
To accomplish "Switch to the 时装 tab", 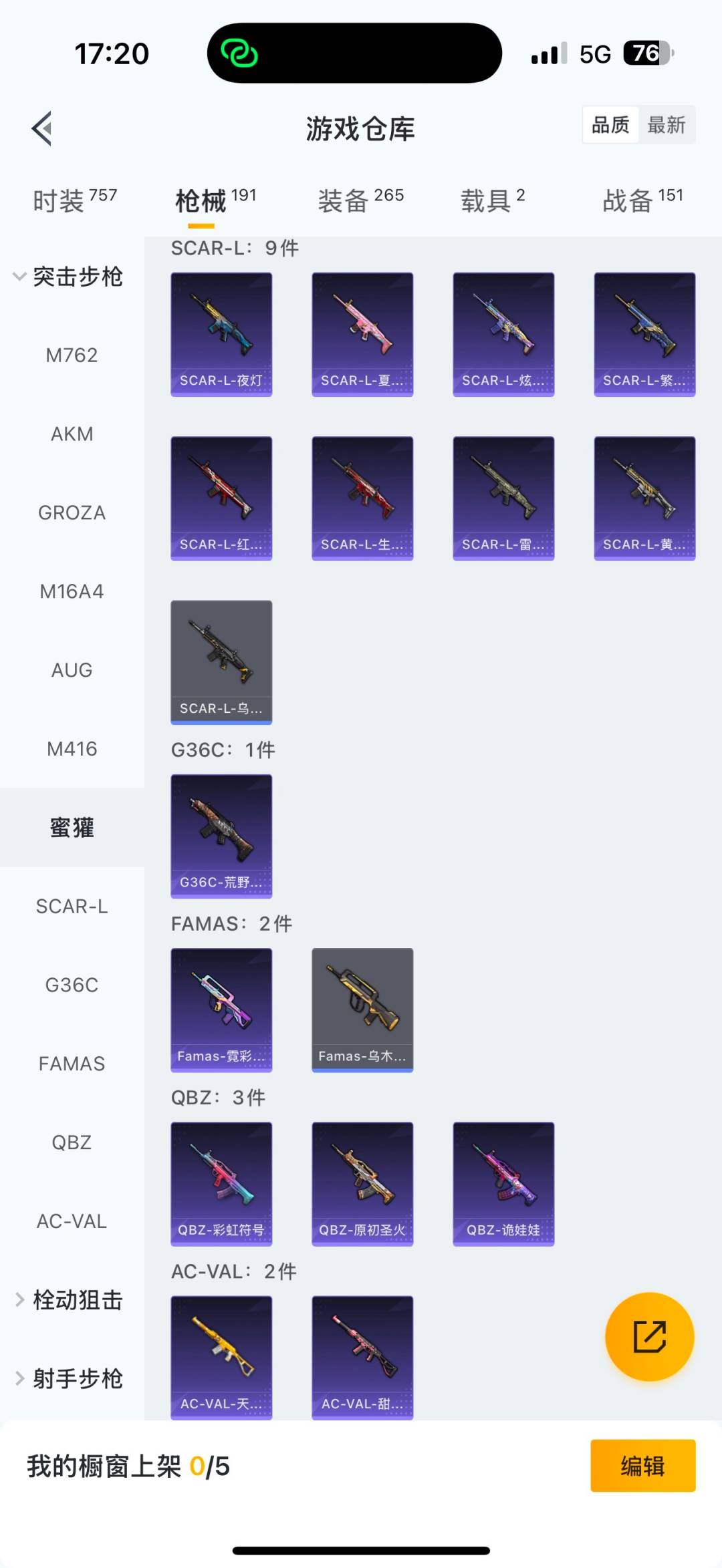I will point(74,200).
